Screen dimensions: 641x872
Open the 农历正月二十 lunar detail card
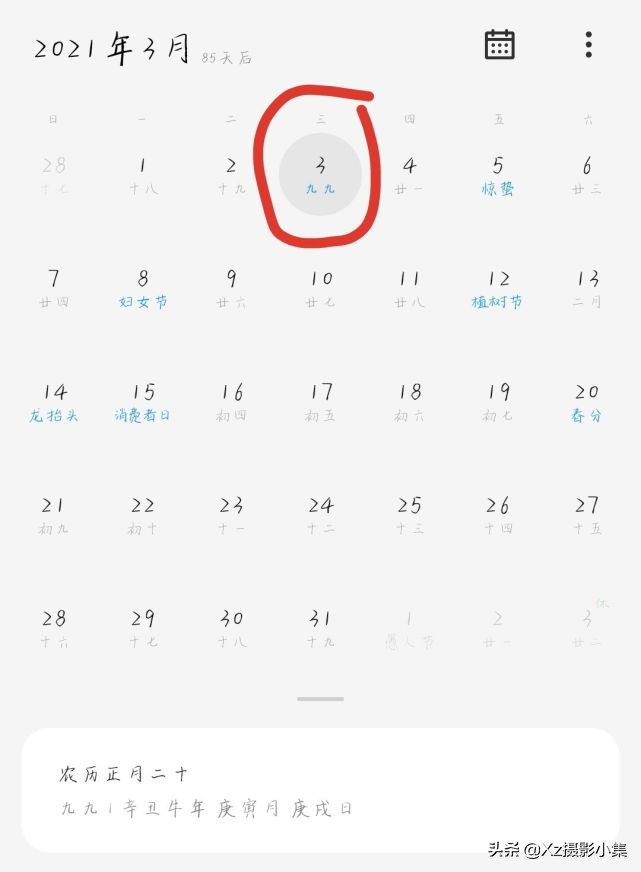[x=320, y=790]
